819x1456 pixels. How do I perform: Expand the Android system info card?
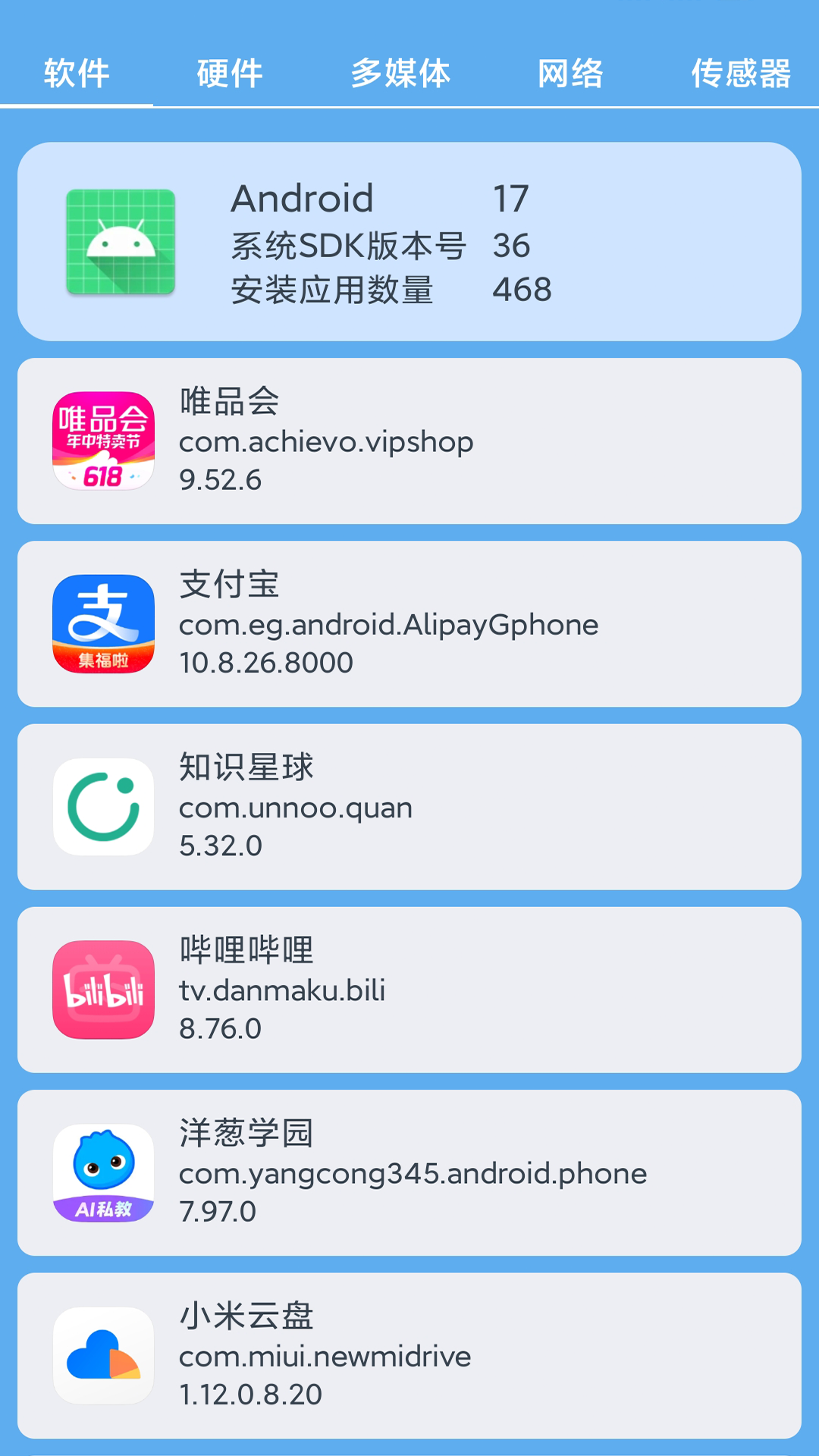click(409, 241)
